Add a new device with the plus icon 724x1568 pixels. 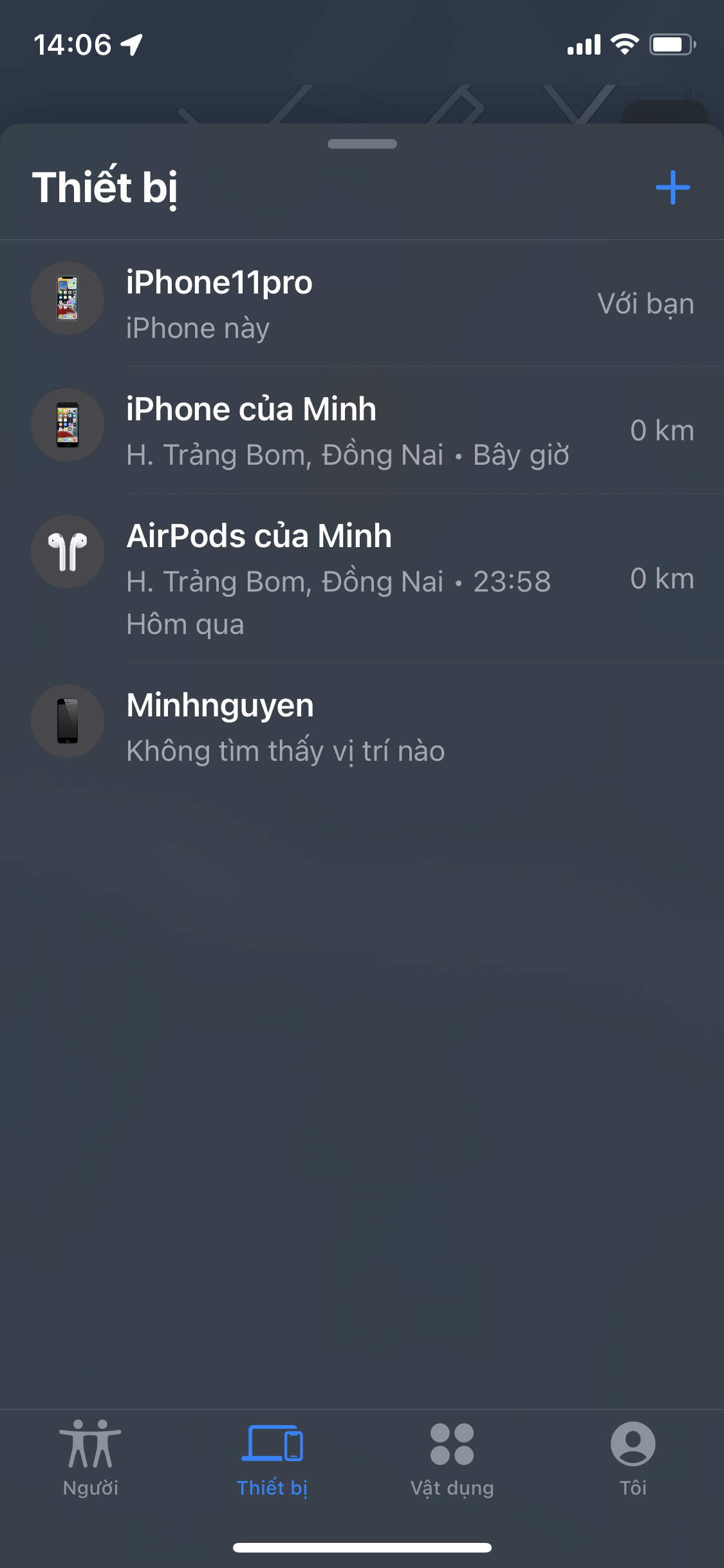tap(673, 187)
